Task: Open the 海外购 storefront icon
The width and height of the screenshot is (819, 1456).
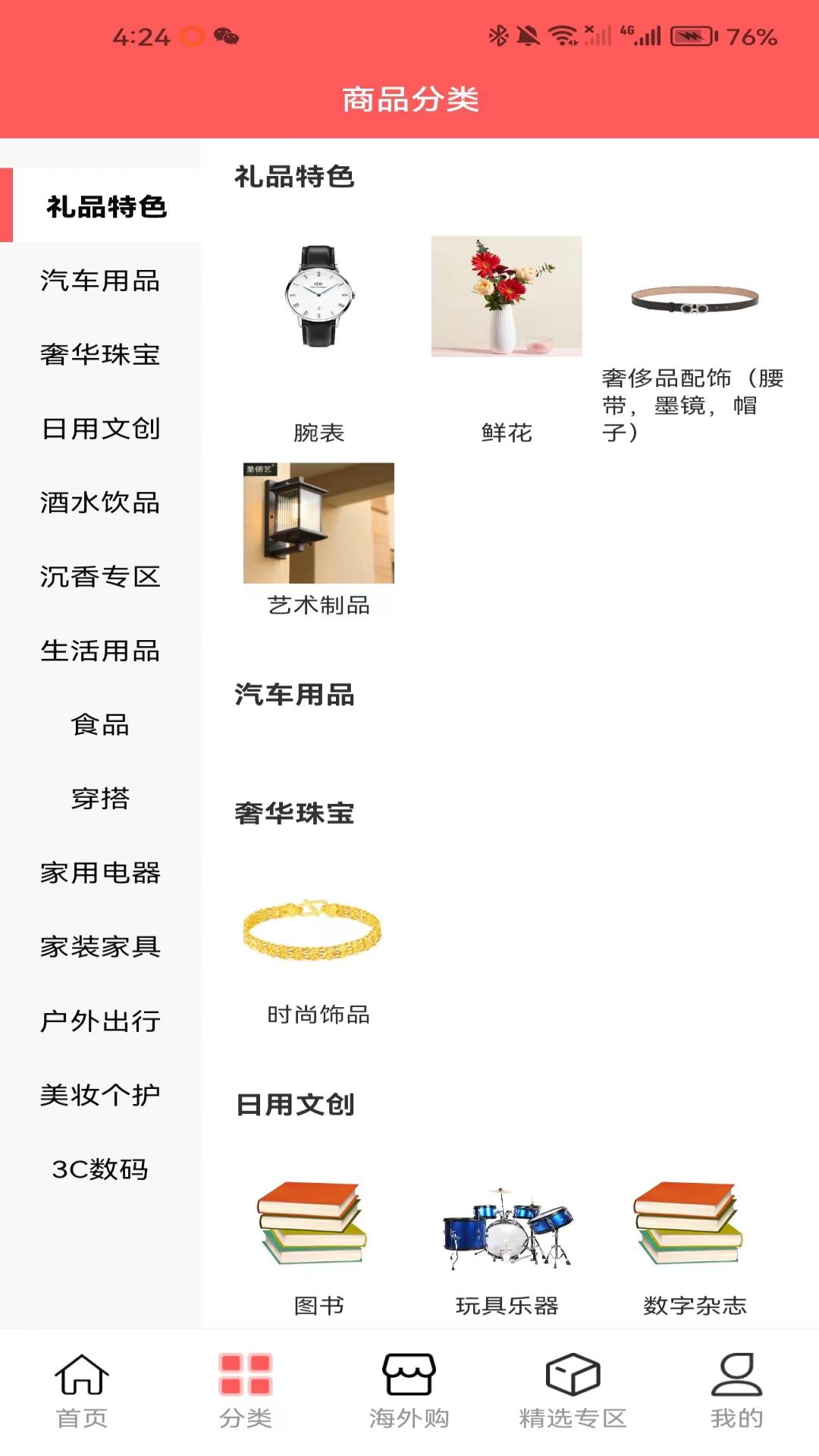Action: tap(409, 1395)
